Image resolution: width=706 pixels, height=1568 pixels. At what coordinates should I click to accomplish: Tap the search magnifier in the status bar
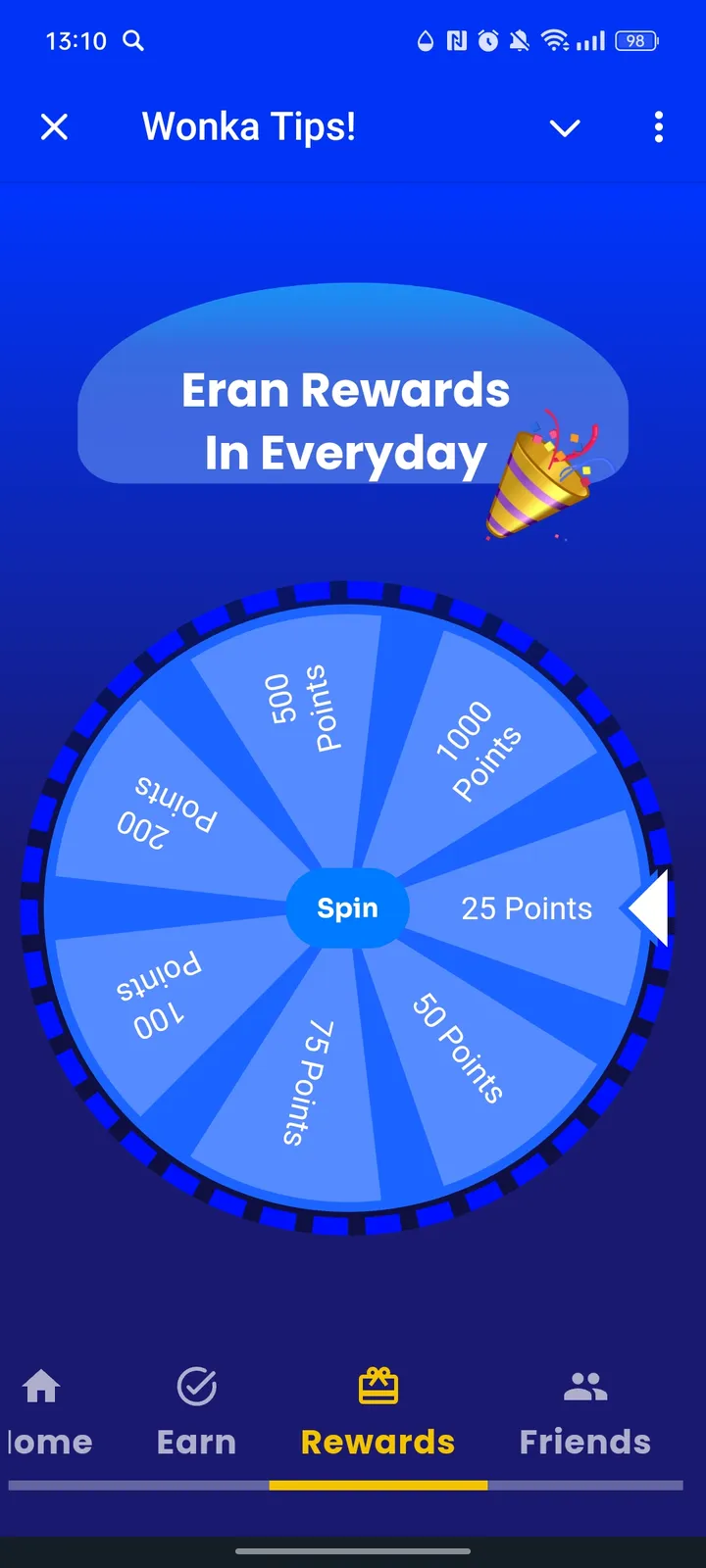pos(133,41)
